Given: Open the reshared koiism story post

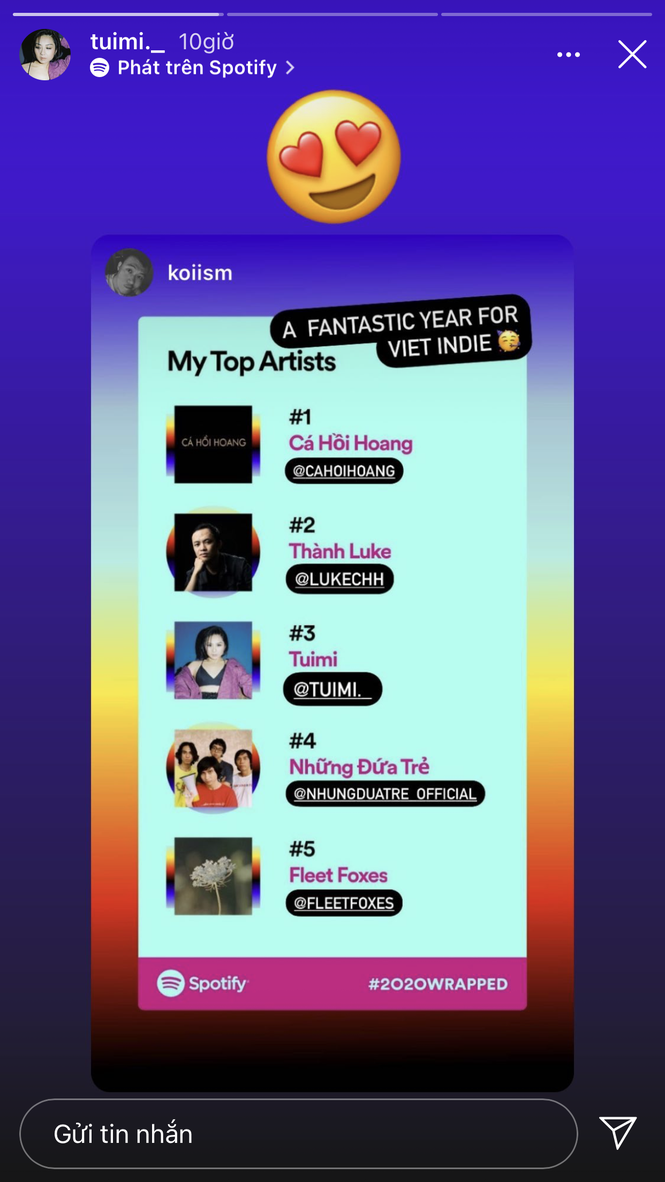Looking at the screenshot, I should (x=332, y=660).
